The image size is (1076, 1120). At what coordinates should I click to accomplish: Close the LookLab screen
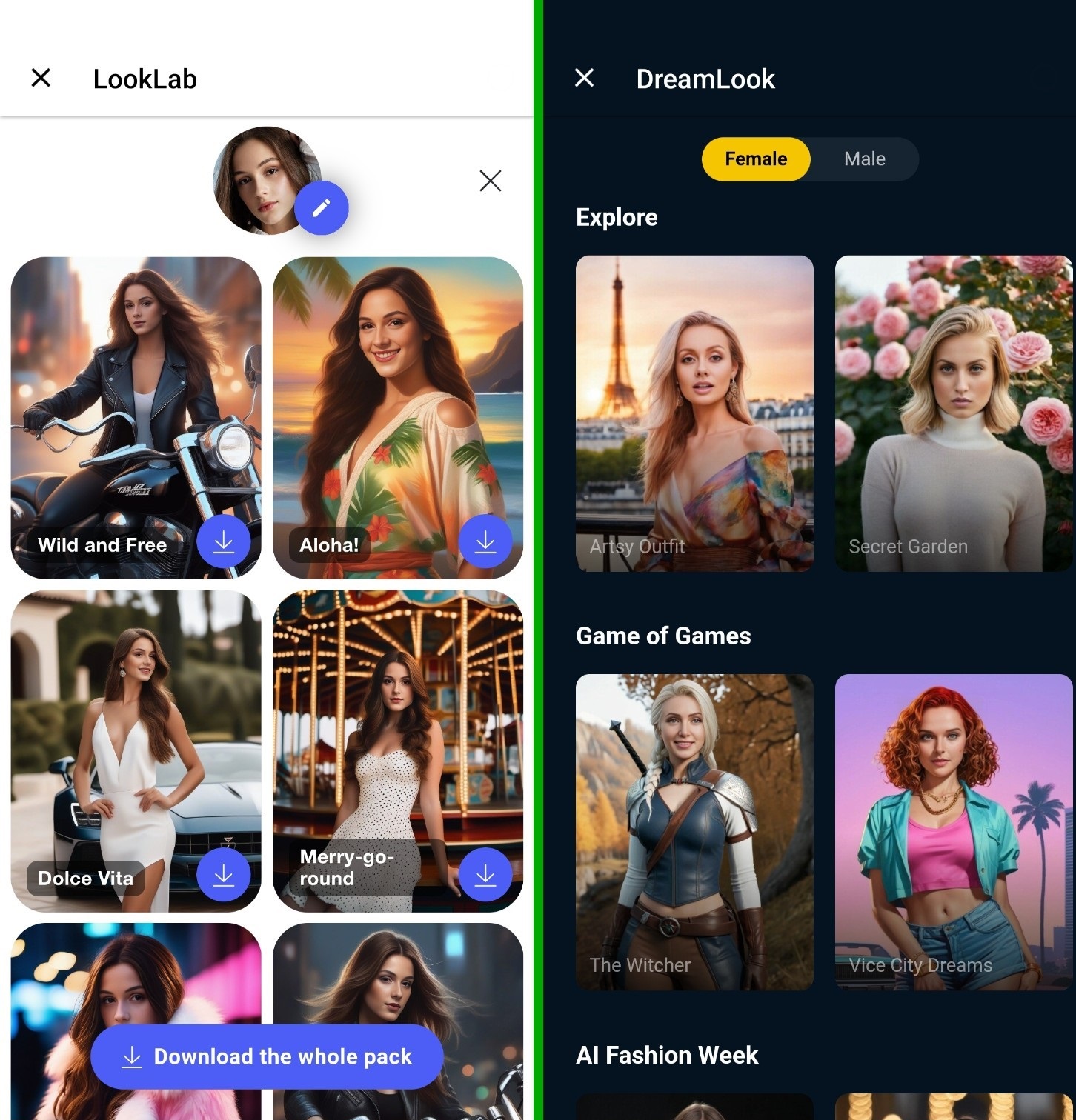pyautogui.click(x=41, y=78)
